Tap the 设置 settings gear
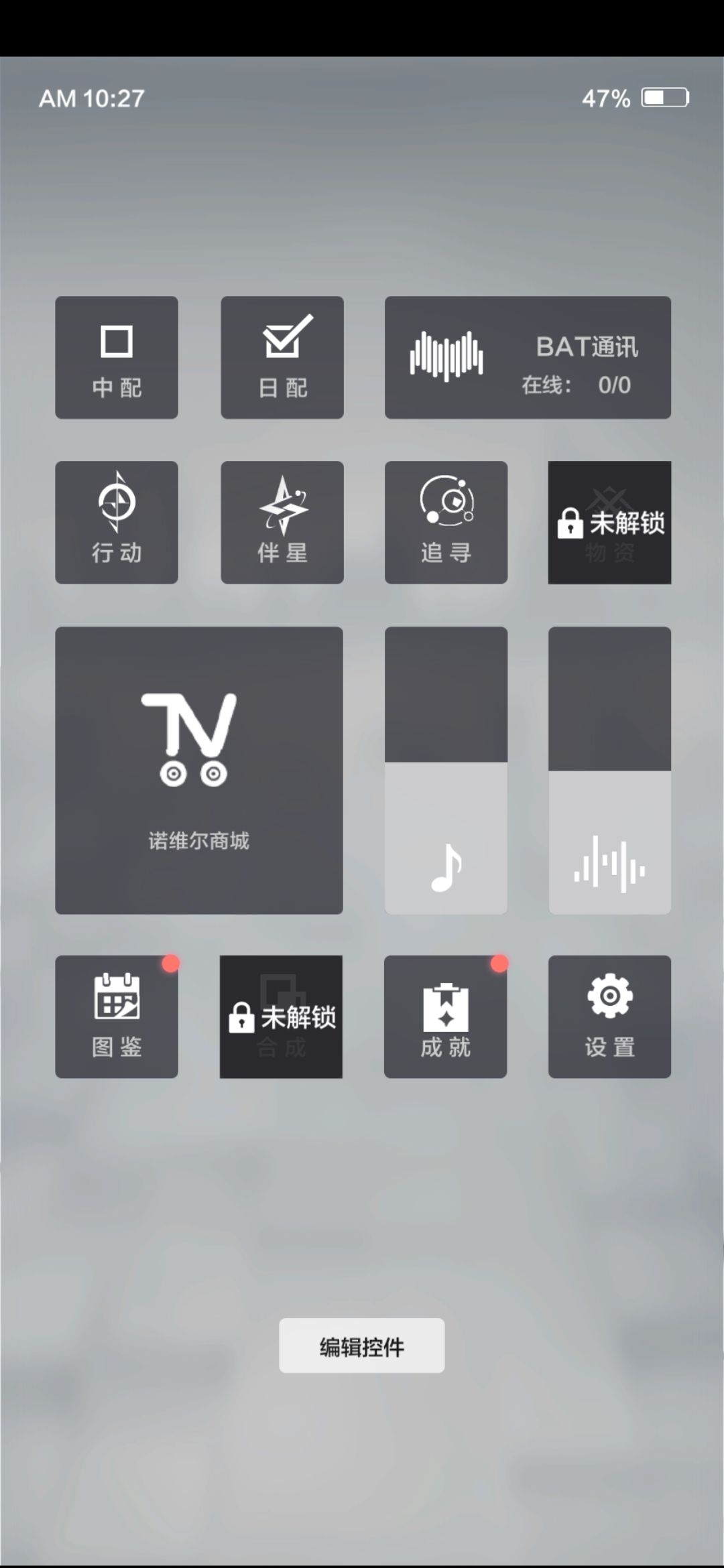The height and width of the screenshot is (1568, 724). click(609, 1017)
